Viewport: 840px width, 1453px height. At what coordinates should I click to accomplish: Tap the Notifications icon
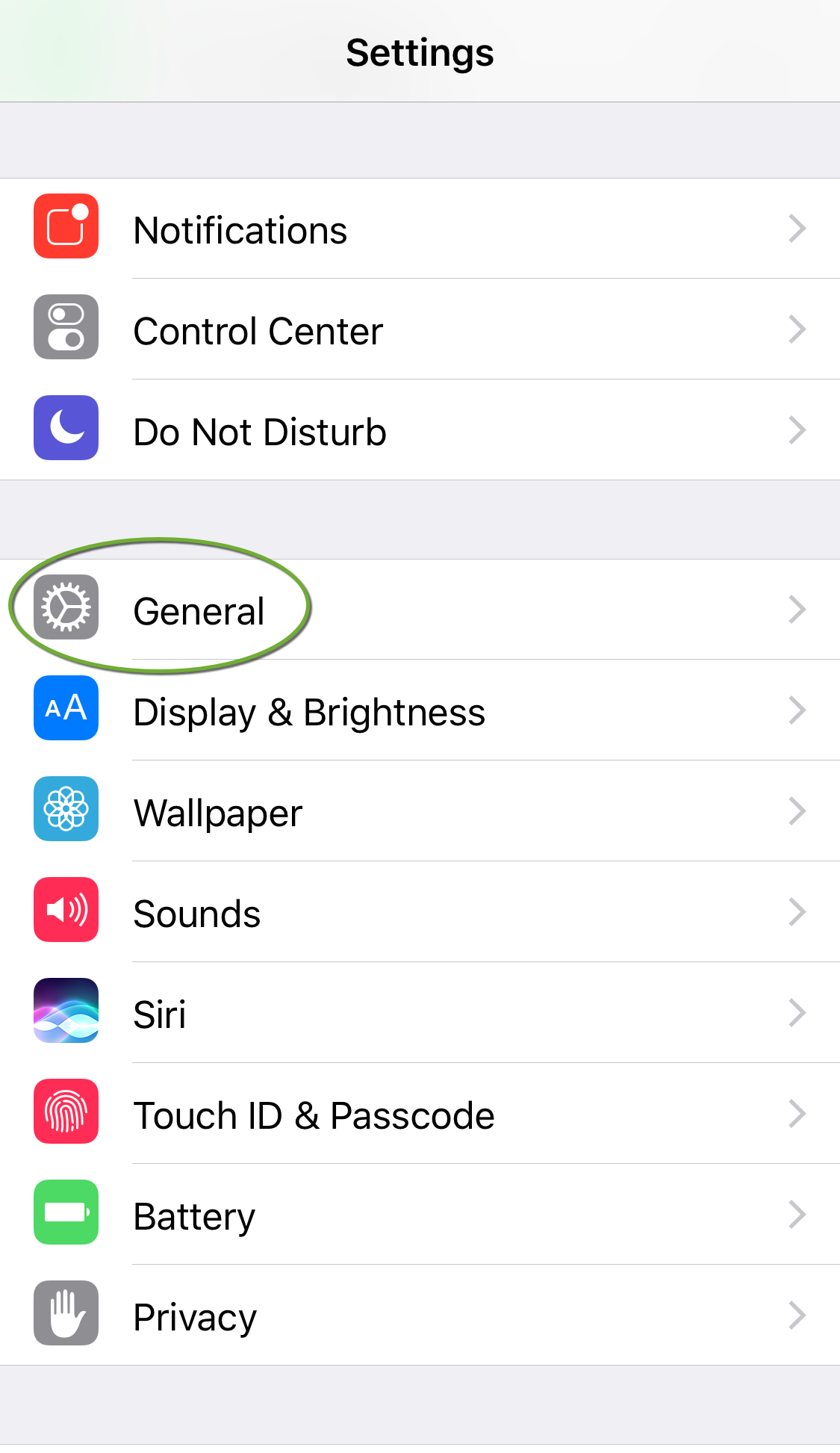(x=66, y=228)
